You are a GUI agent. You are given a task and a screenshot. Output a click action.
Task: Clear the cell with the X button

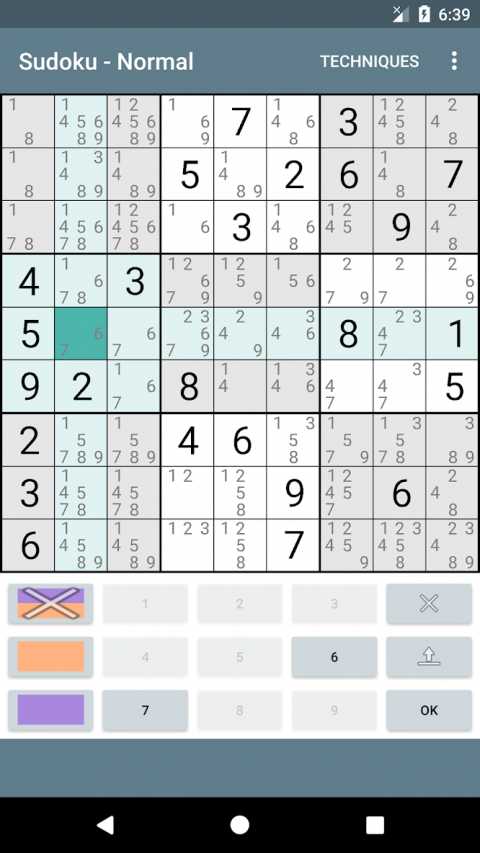[x=429, y=603]
